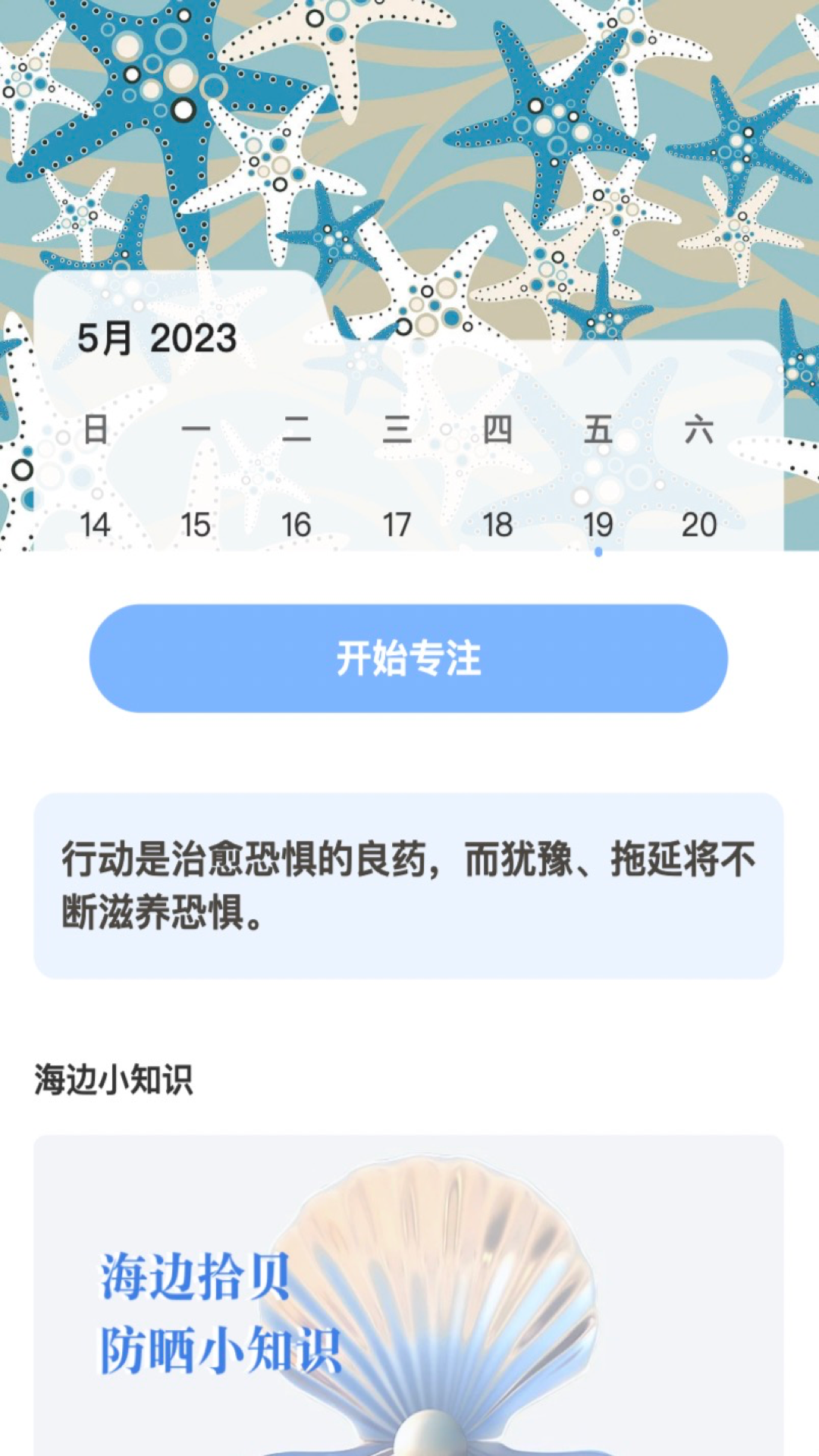819x1456 pixels.
Task: Tap the 一 Monday column header
Action: (197, 431)
